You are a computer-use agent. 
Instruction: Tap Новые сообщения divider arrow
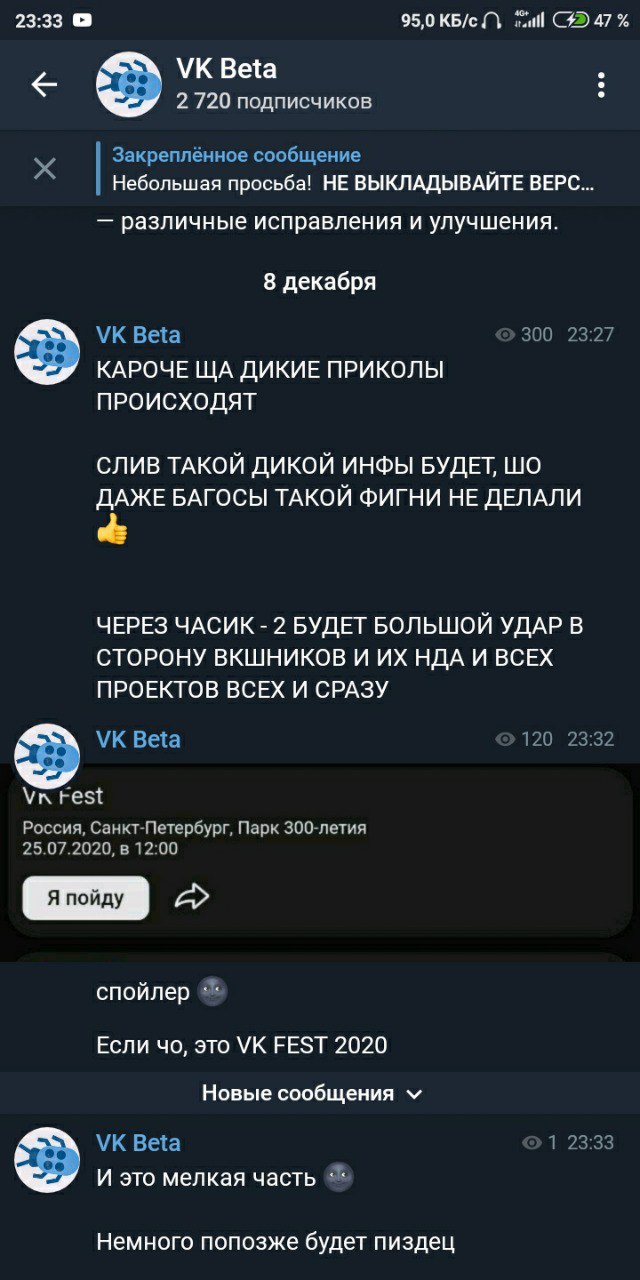coord(415,1094)
